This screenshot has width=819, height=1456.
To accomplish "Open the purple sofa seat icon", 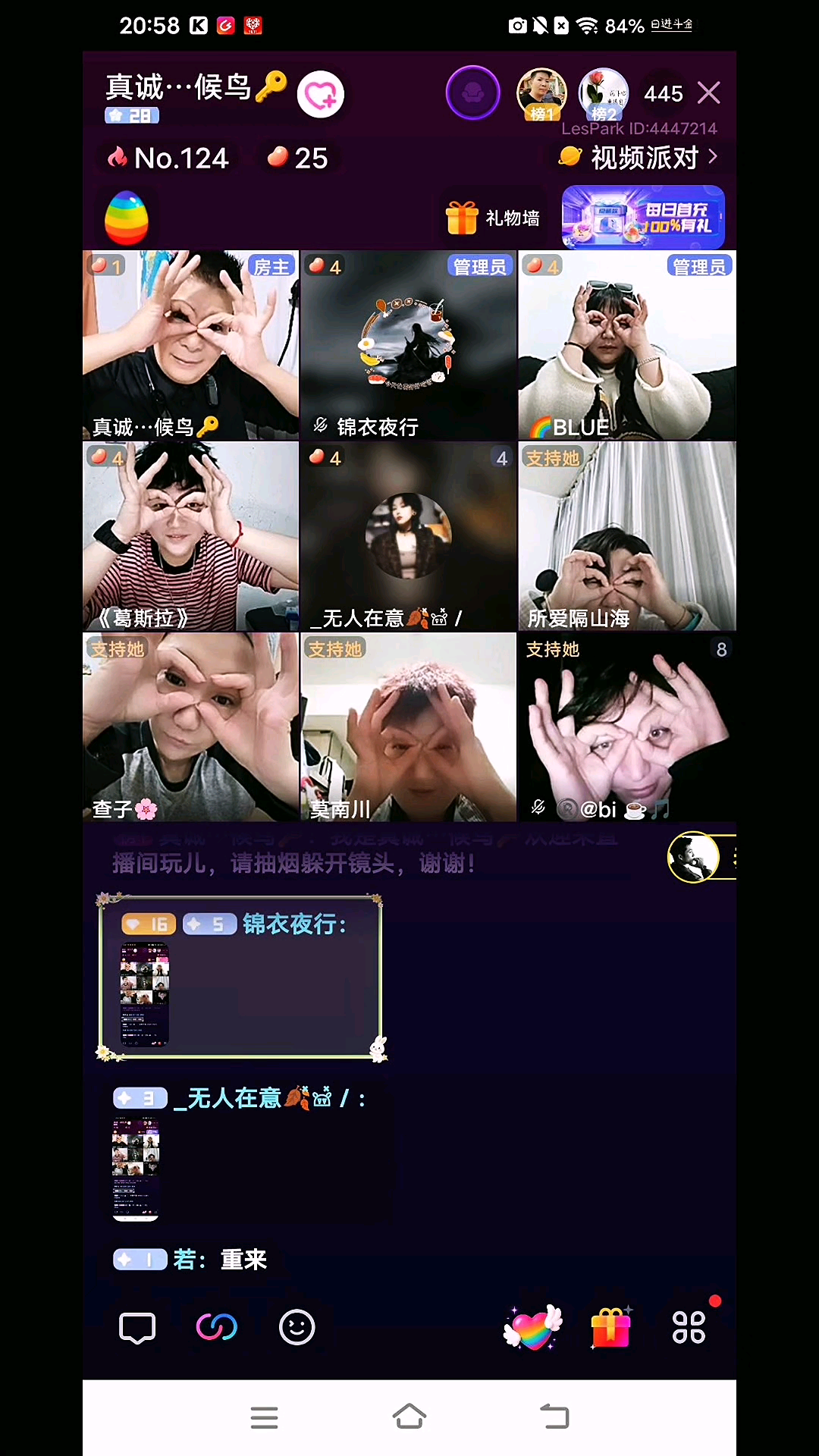I will click(472, 93).
